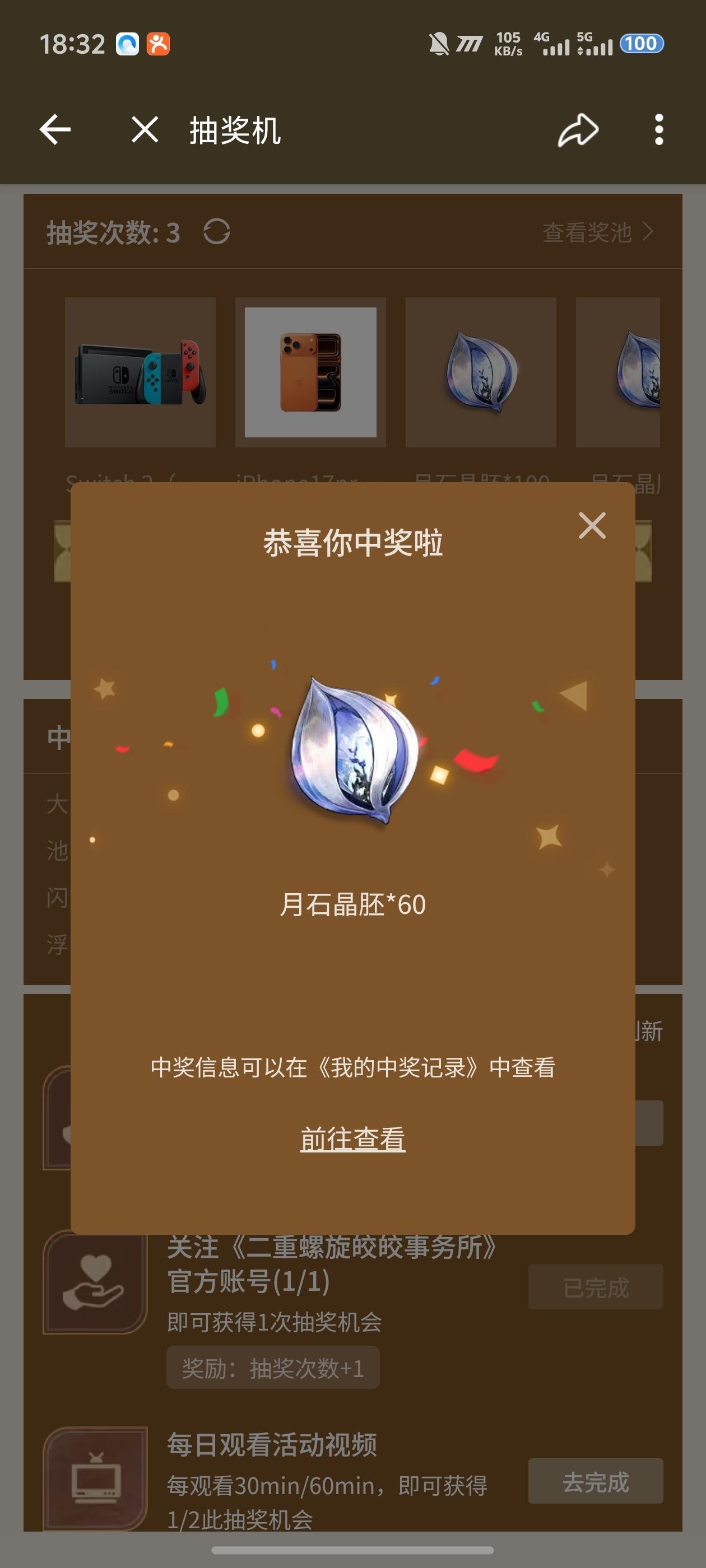706x1568 pixels.
Task: Open the 前往查看 link
Action: click(x=352, y=1138)
